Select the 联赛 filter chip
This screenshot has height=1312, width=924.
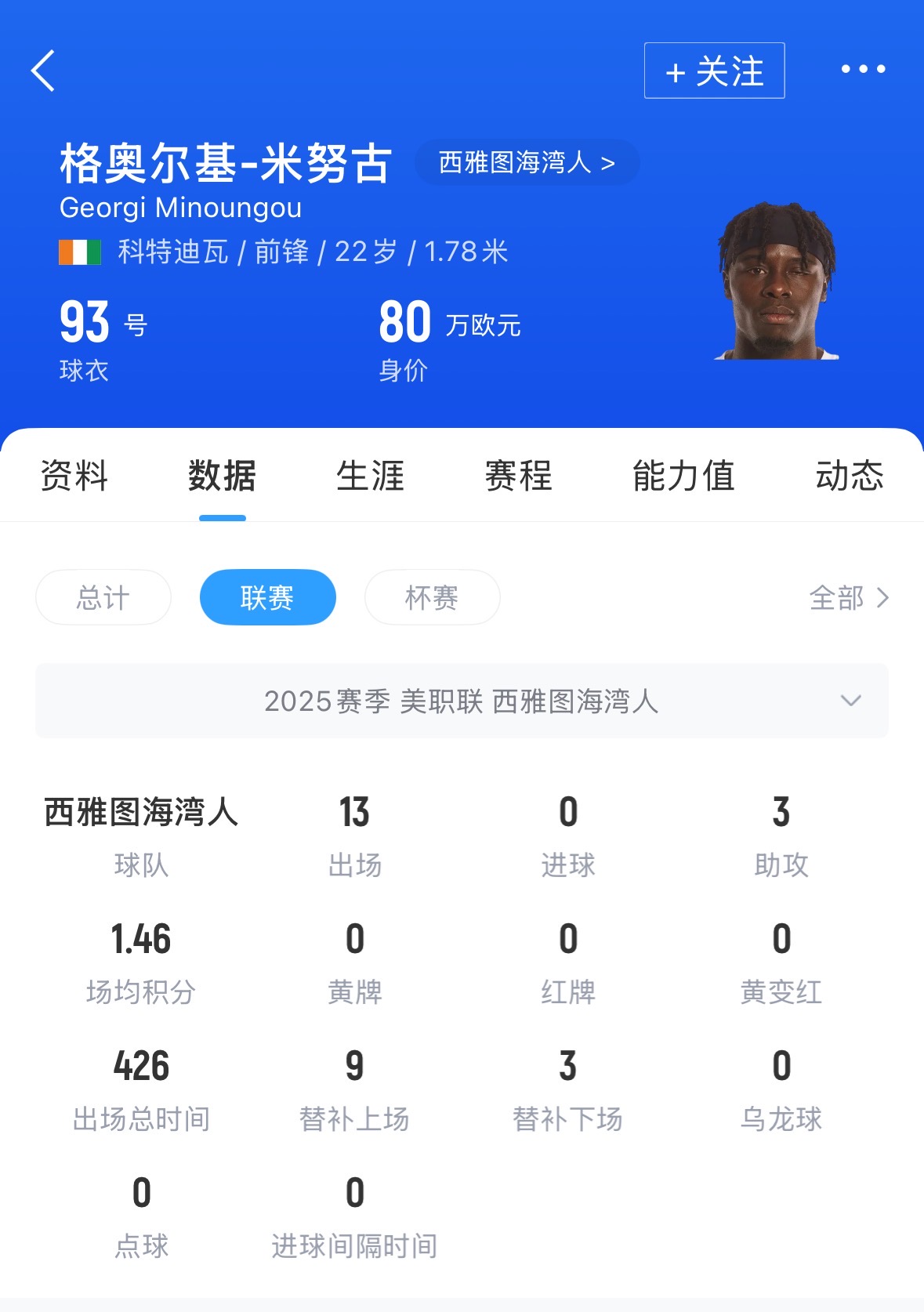[x=267, y=598]
